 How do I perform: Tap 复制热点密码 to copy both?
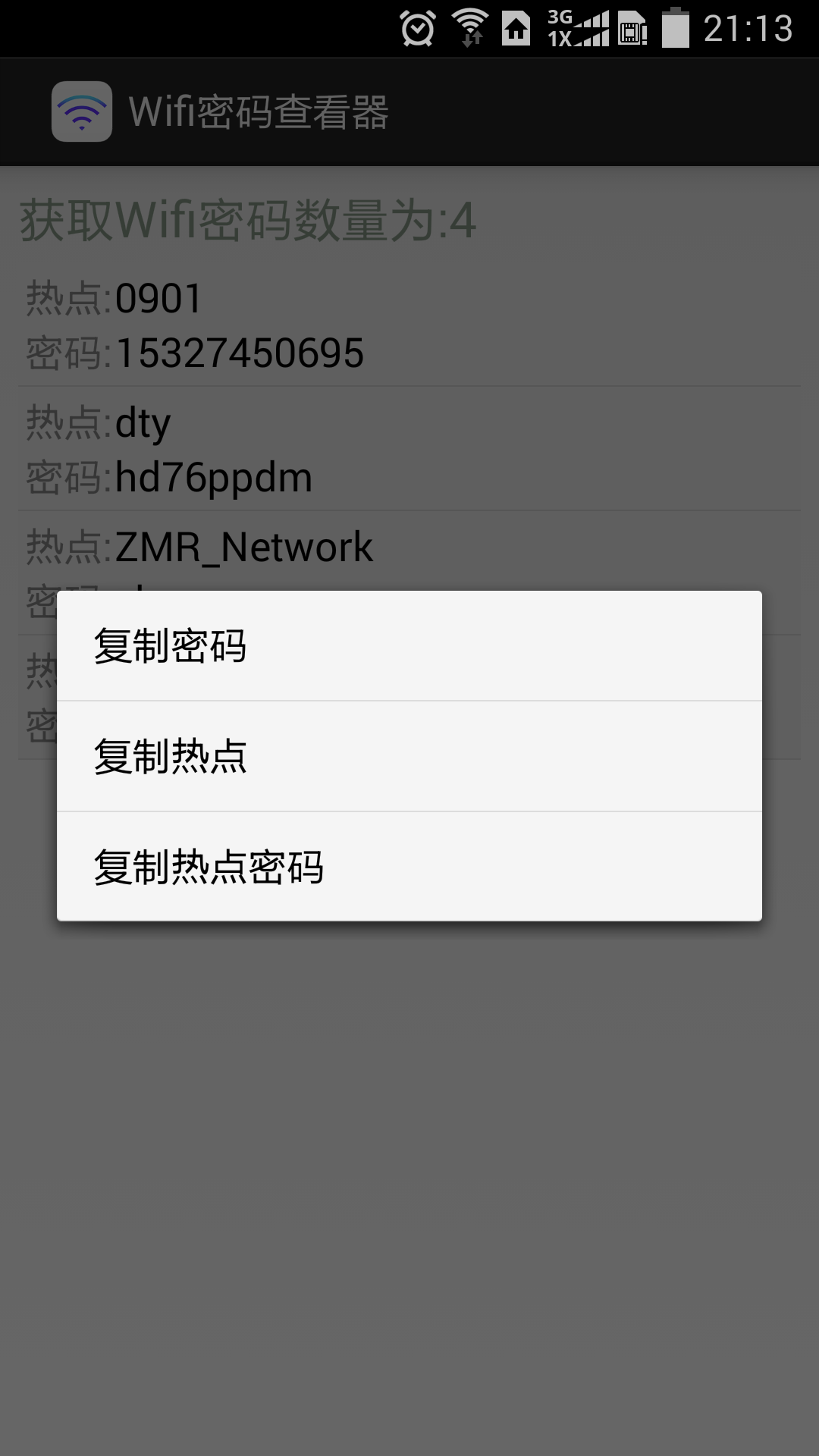pos(409,867)
